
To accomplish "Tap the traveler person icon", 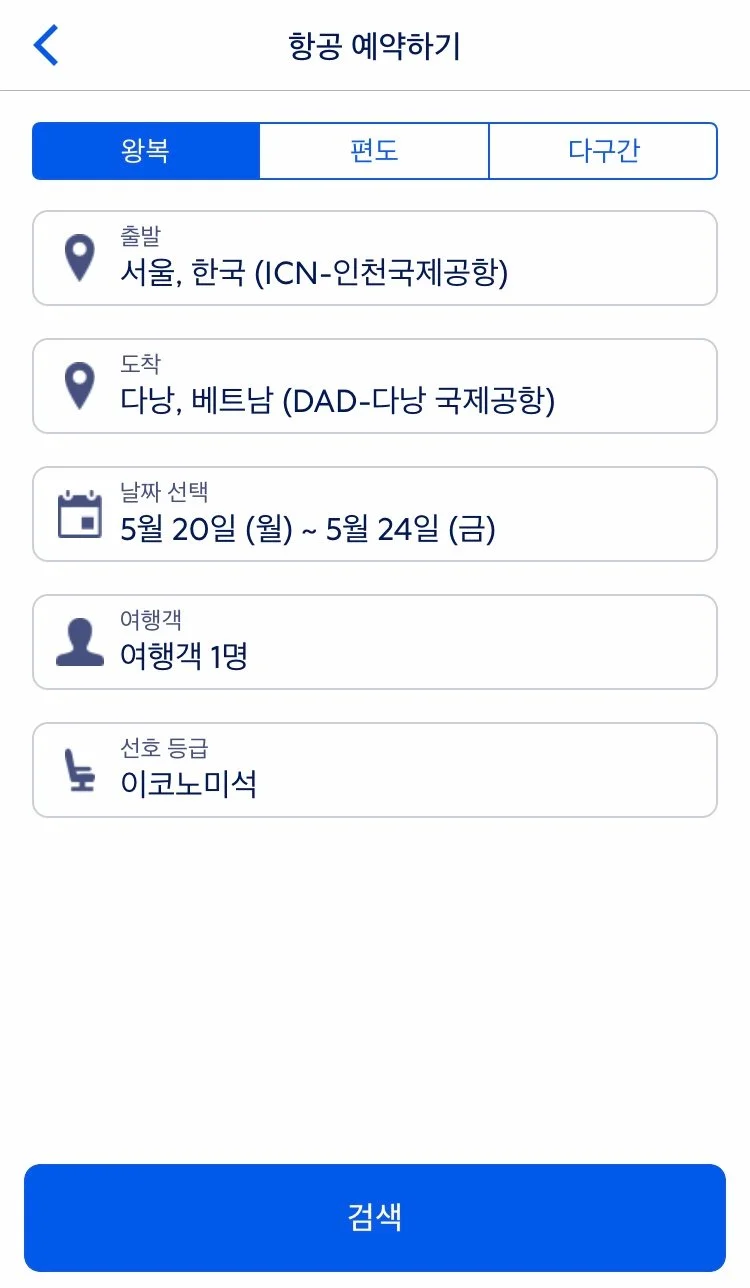I will point(79,642).
